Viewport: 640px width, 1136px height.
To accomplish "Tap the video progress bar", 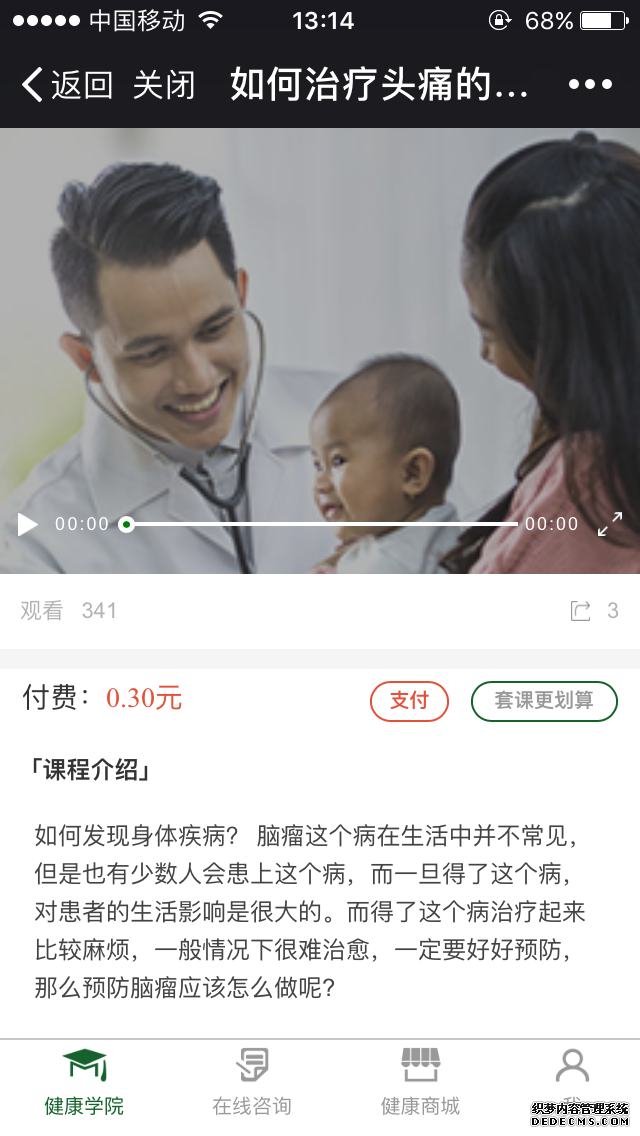I will click(322, 524).
